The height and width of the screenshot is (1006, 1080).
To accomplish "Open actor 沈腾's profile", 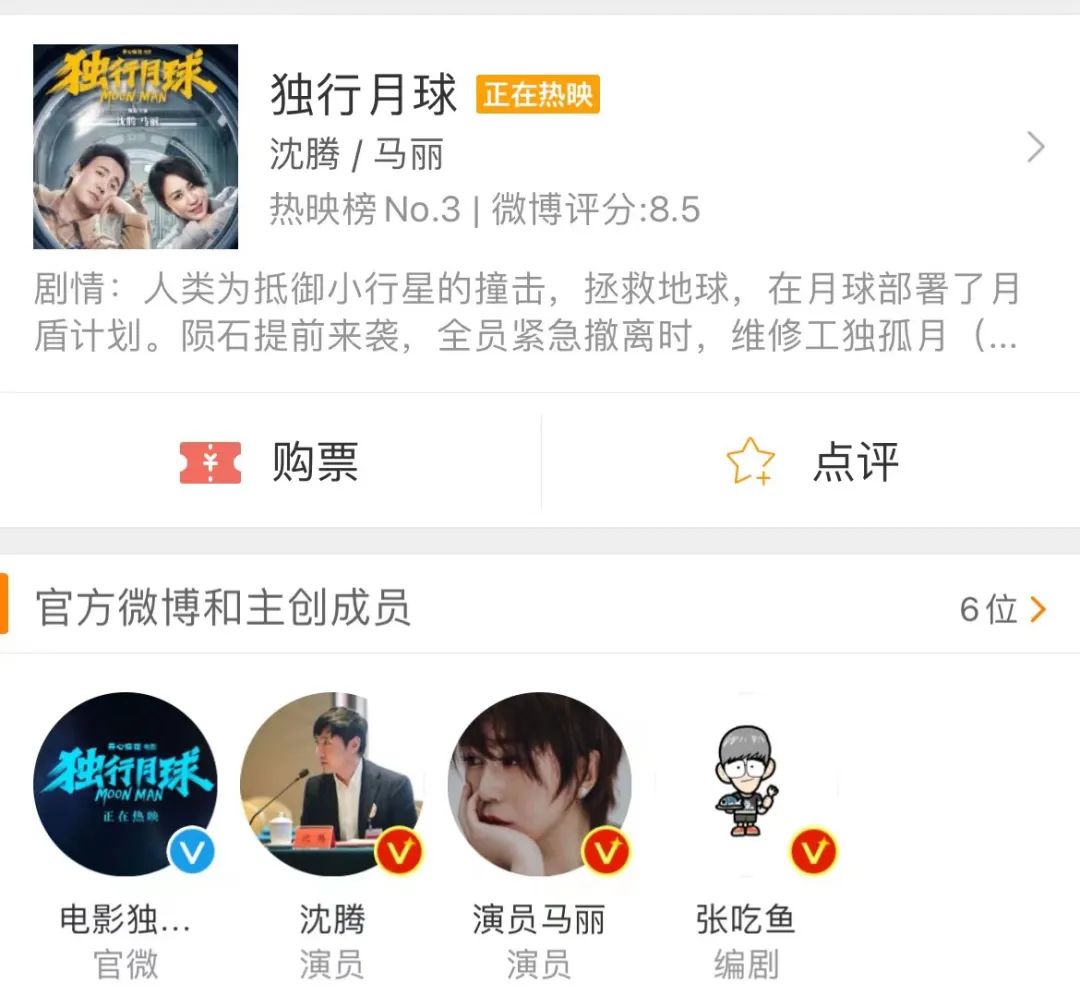I will (332, 785).
